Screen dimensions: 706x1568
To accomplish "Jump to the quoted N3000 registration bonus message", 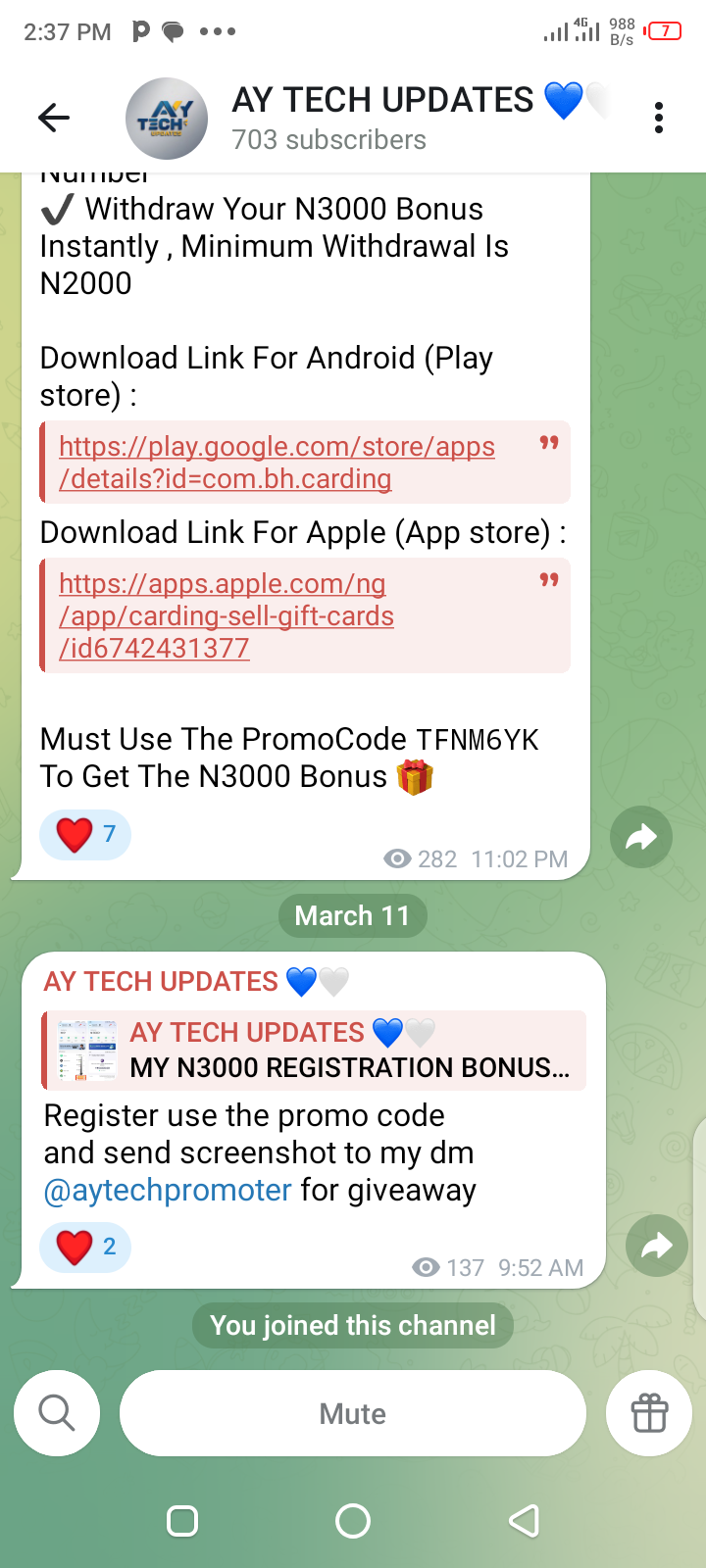I will pyautogui.click(x=314, y=1051).
